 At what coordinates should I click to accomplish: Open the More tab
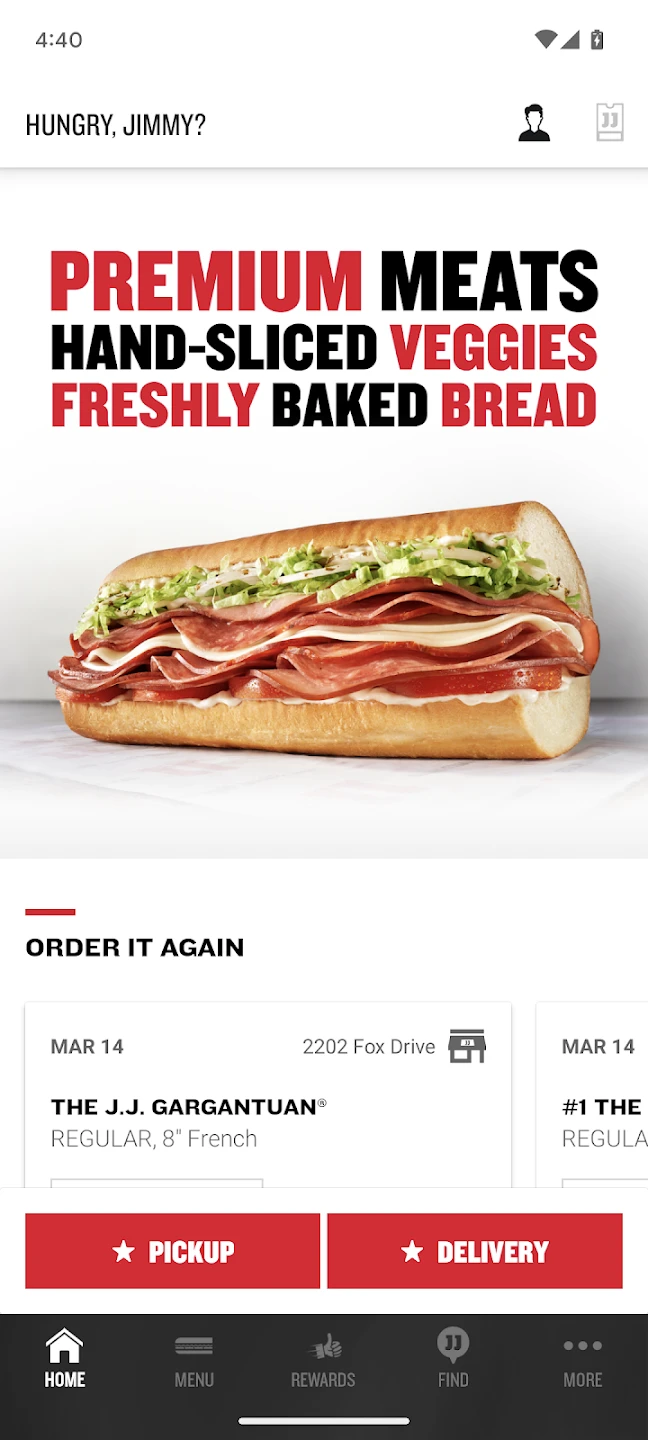(x=582, y=1360)
